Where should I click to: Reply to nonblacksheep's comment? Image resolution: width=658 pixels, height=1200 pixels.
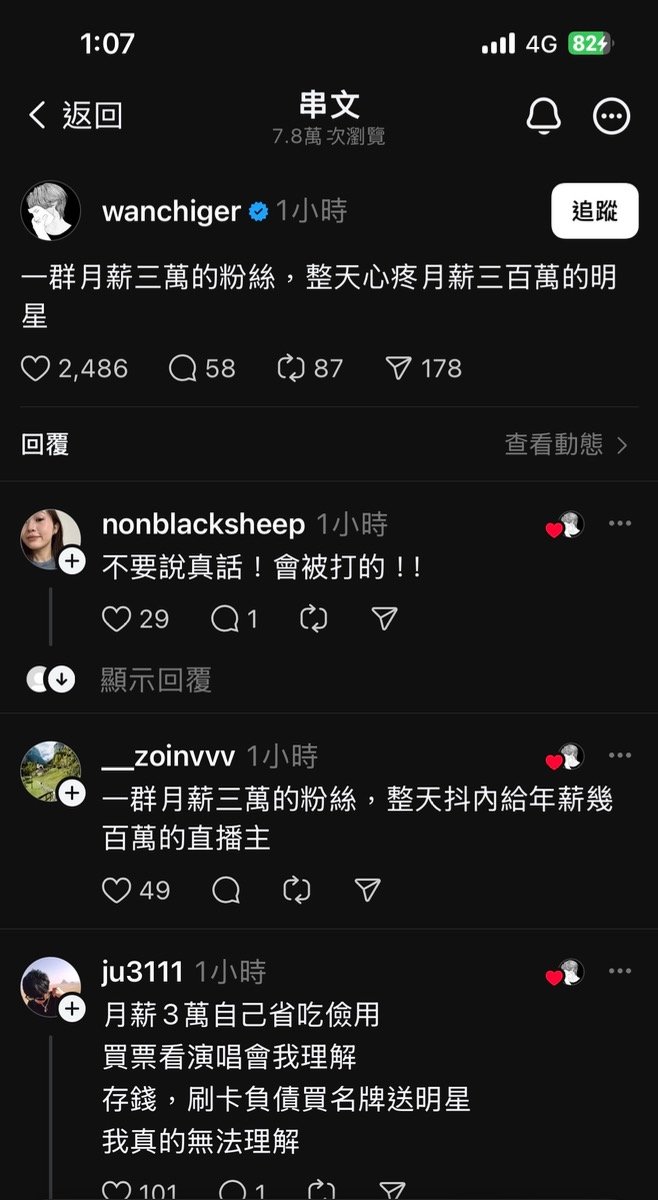tap(225, 619)
